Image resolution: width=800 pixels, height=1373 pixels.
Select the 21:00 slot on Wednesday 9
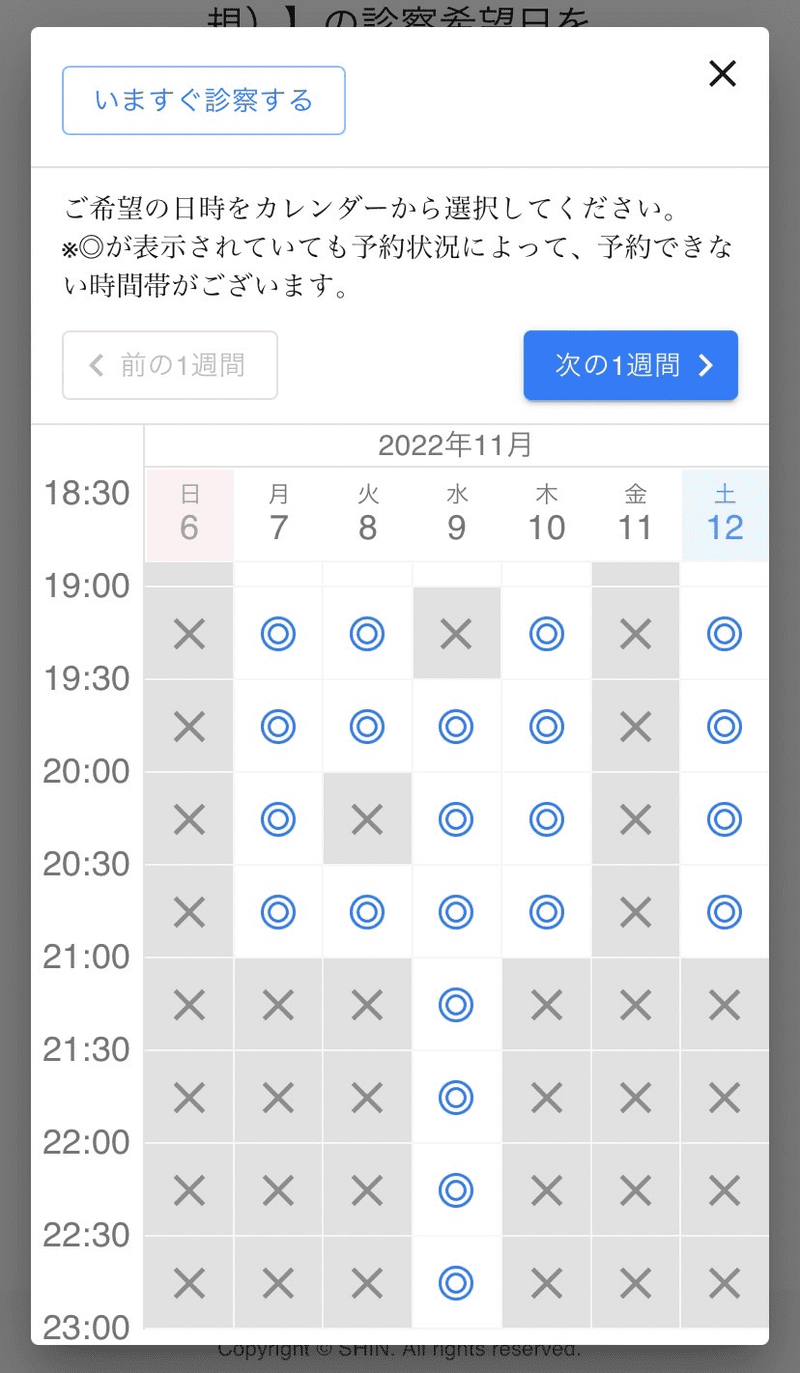pos(456,1004)
